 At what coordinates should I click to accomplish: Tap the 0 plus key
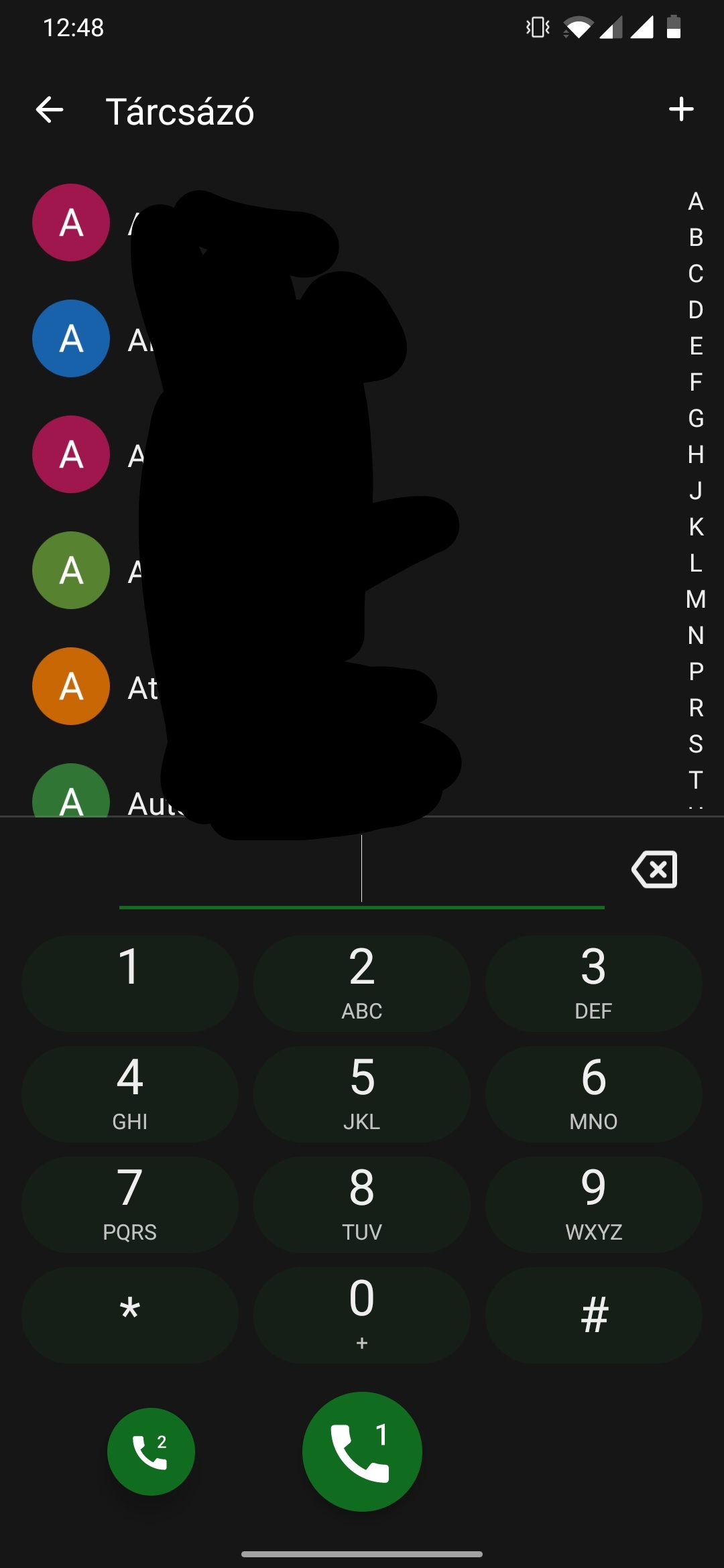pos(362,1315)
